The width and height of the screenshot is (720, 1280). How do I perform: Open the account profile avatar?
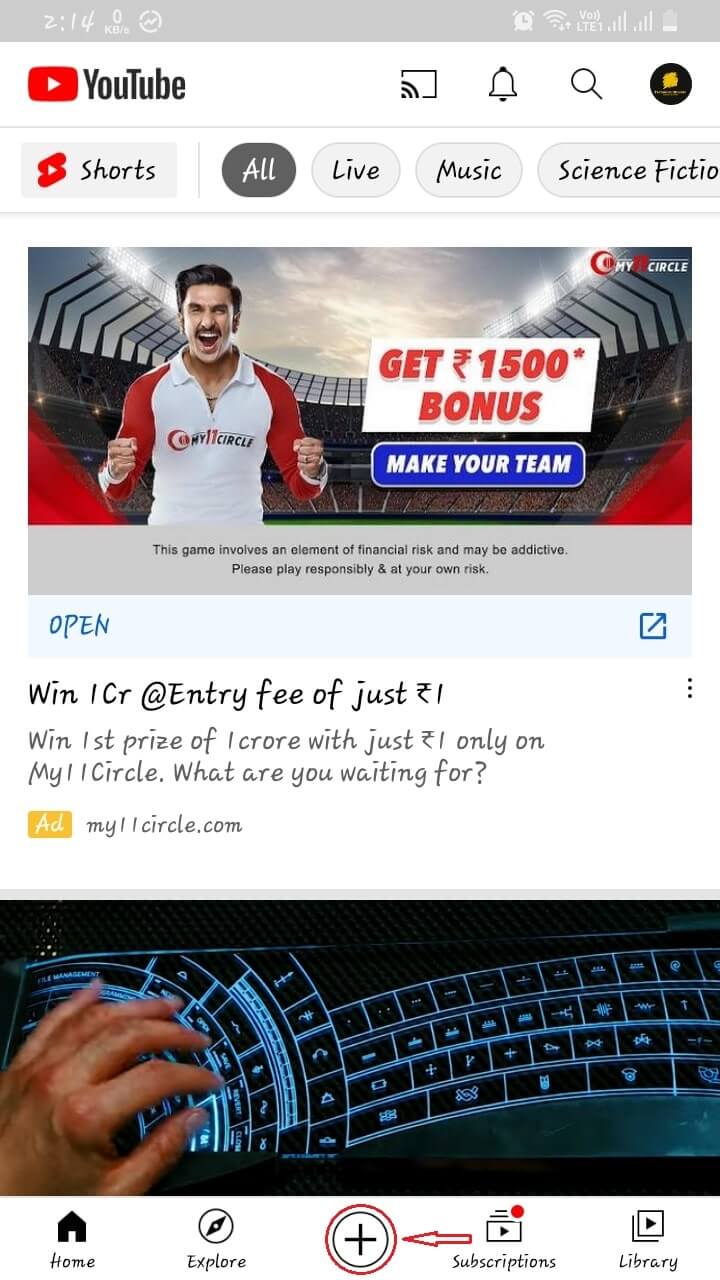(x=670, y=85)
